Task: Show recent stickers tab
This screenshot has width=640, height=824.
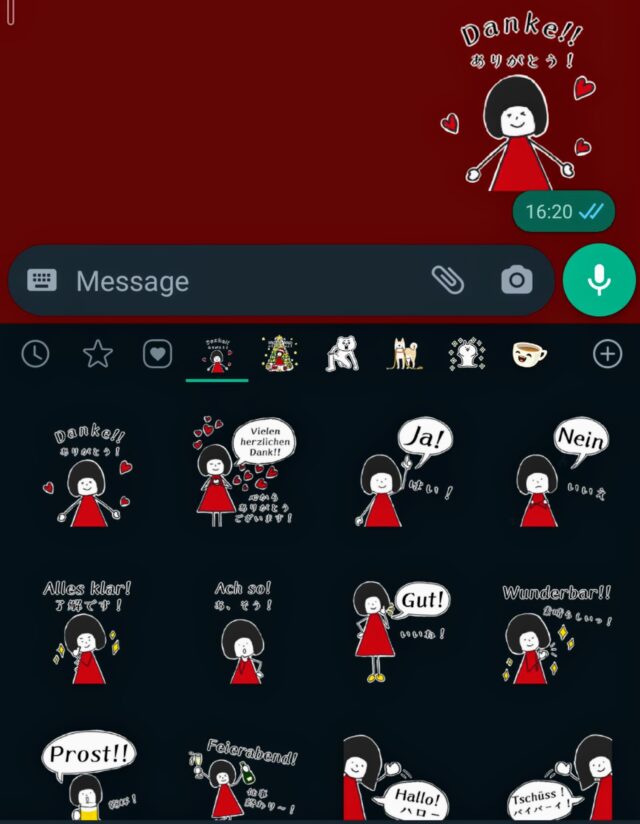Action: coord(35,353)
